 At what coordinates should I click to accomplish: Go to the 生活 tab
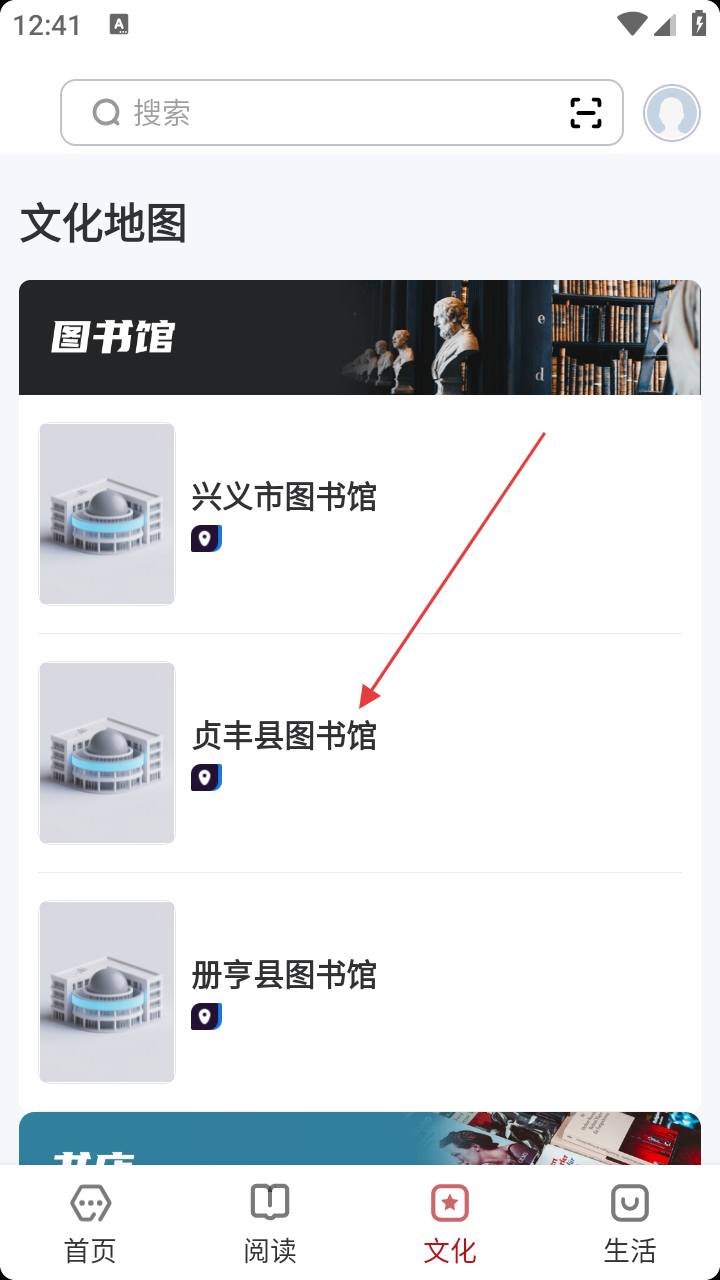click(x=630, y=1223)
